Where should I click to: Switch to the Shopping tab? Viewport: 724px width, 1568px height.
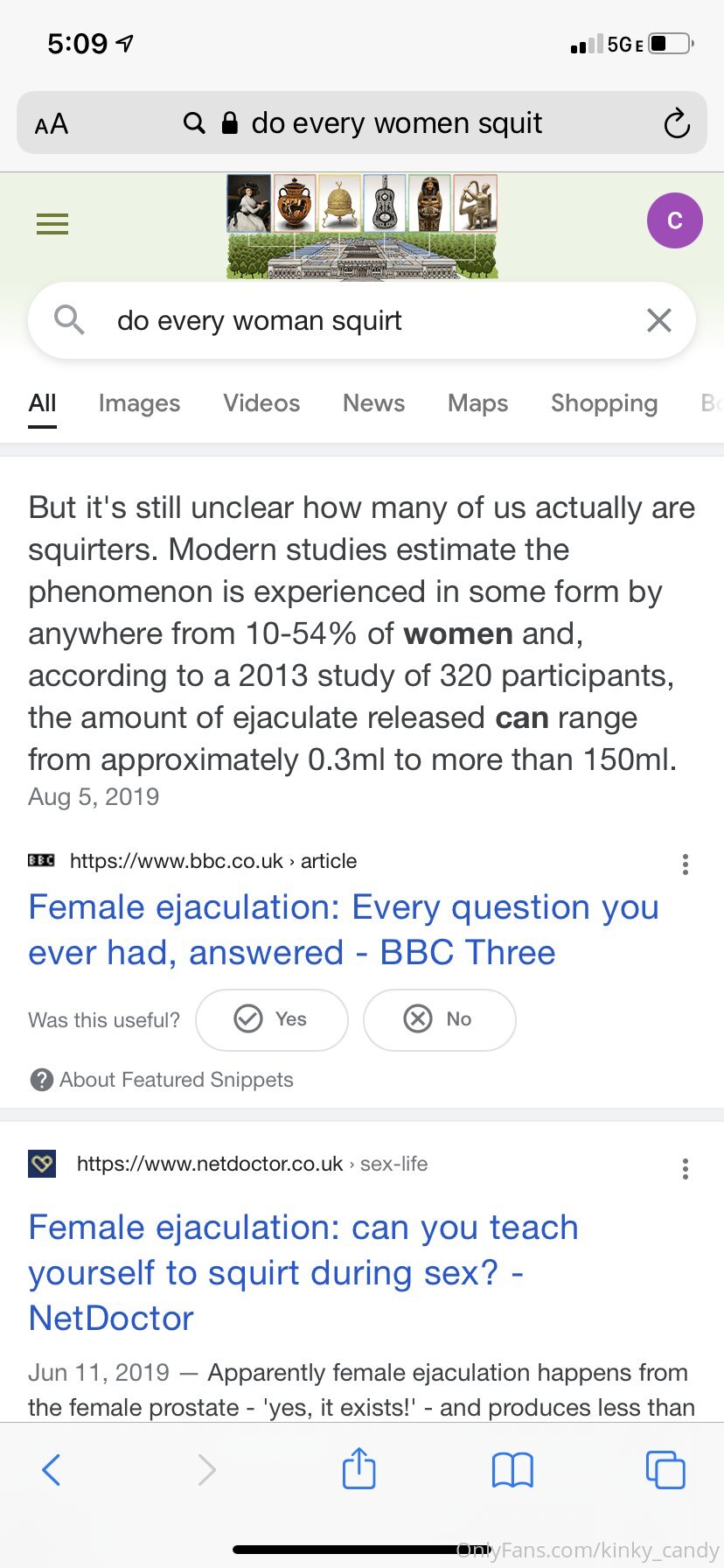(604, 403)
